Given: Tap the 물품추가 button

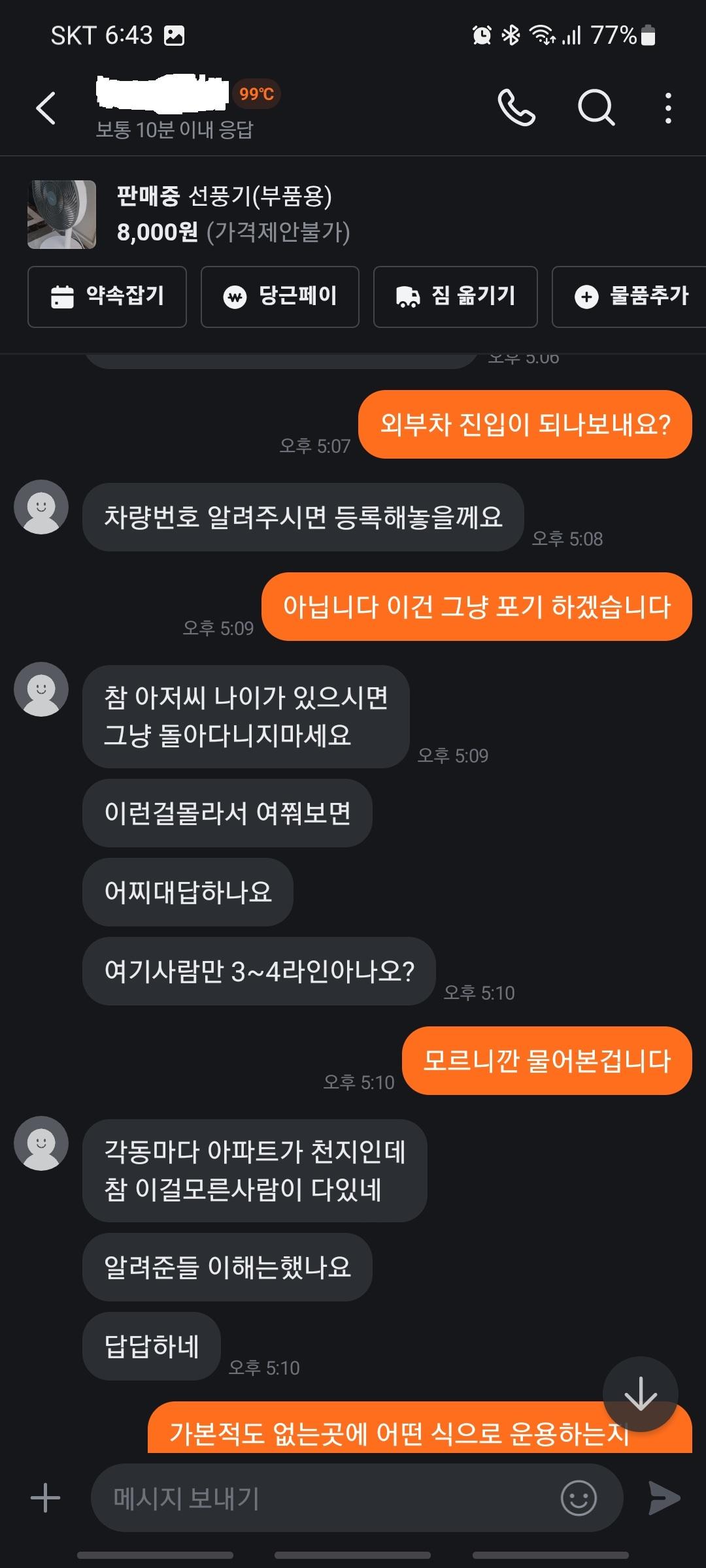Looking at the screenshot, I should 631,297.
